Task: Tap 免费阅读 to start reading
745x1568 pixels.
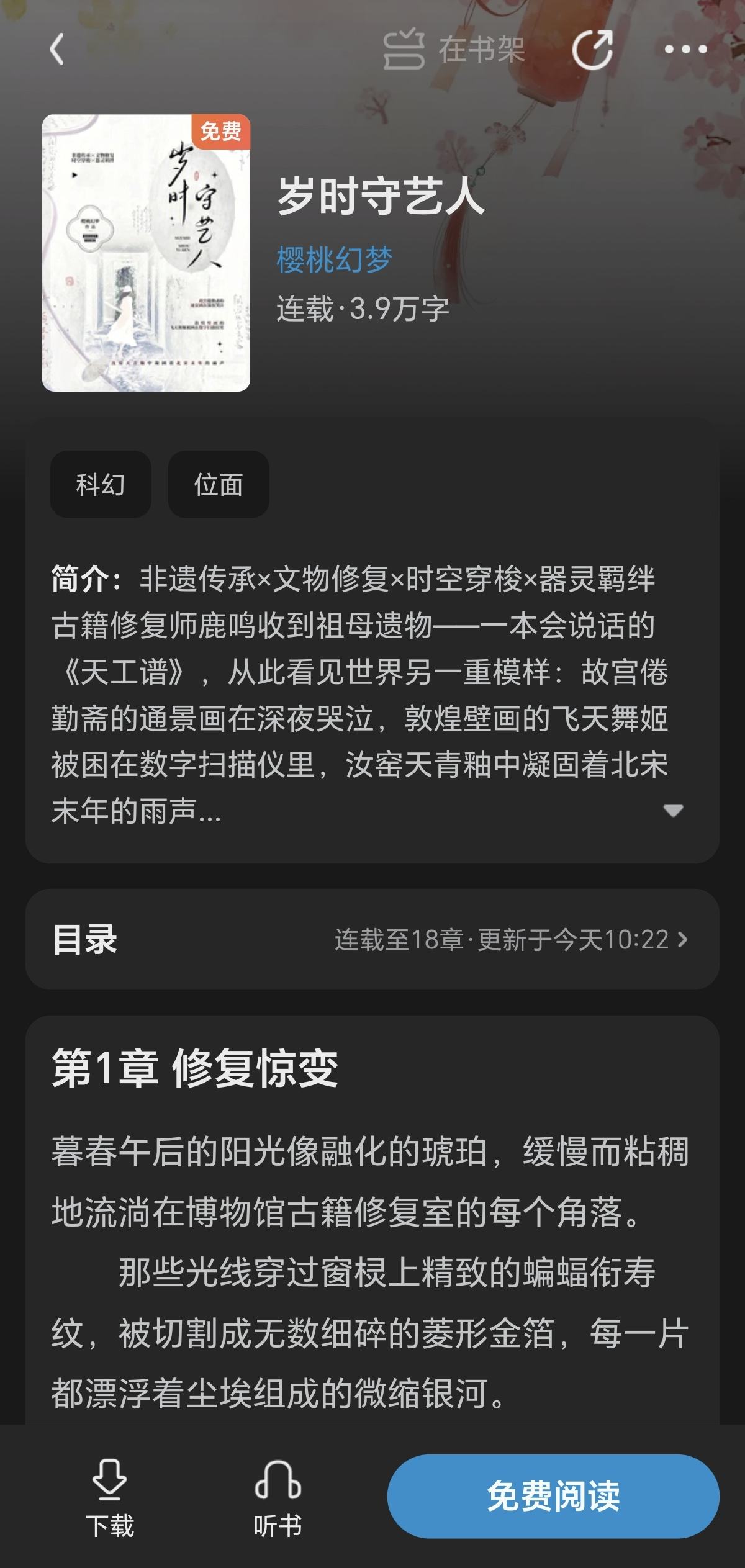Action: (x=553, y=1496)
